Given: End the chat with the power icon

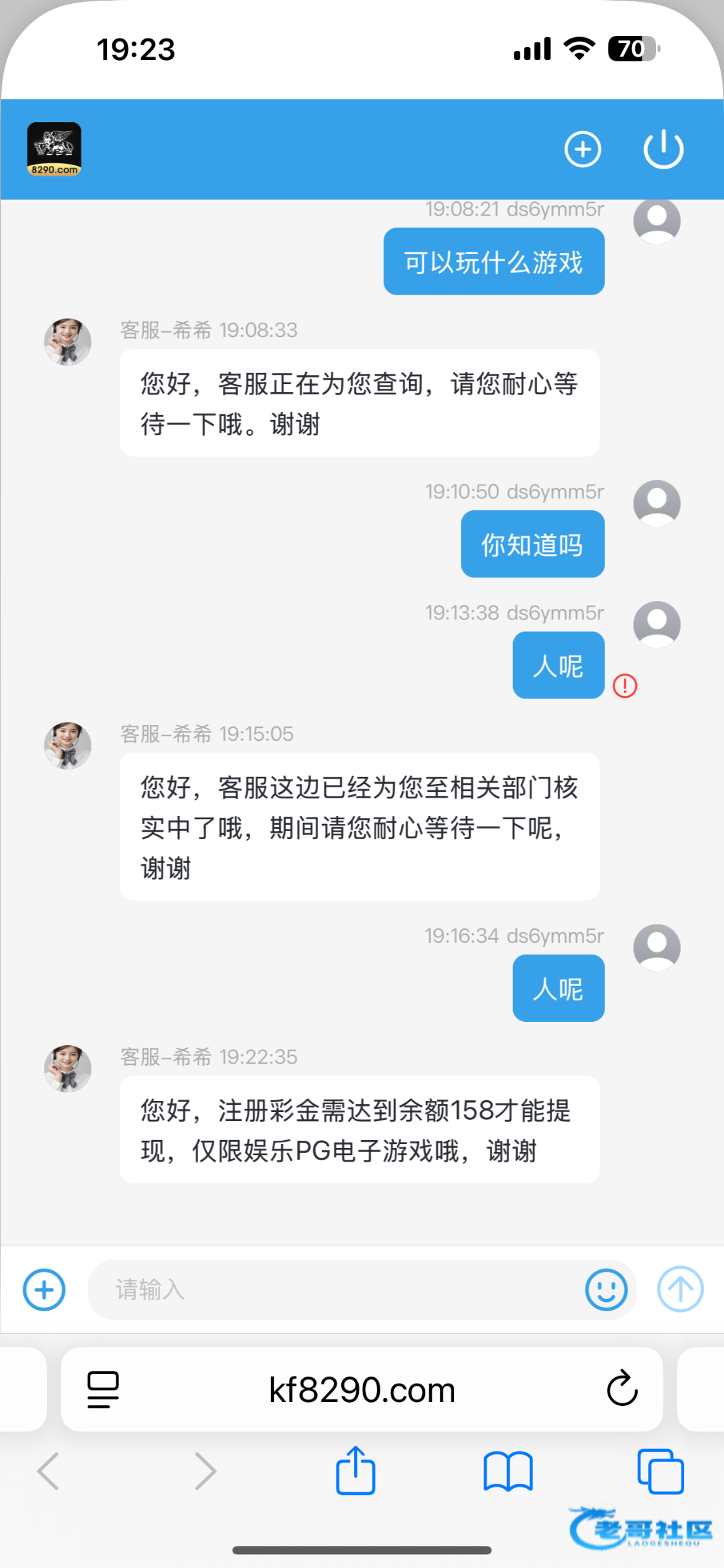Looking at the screenshot, I should click(x=663, y=150).
